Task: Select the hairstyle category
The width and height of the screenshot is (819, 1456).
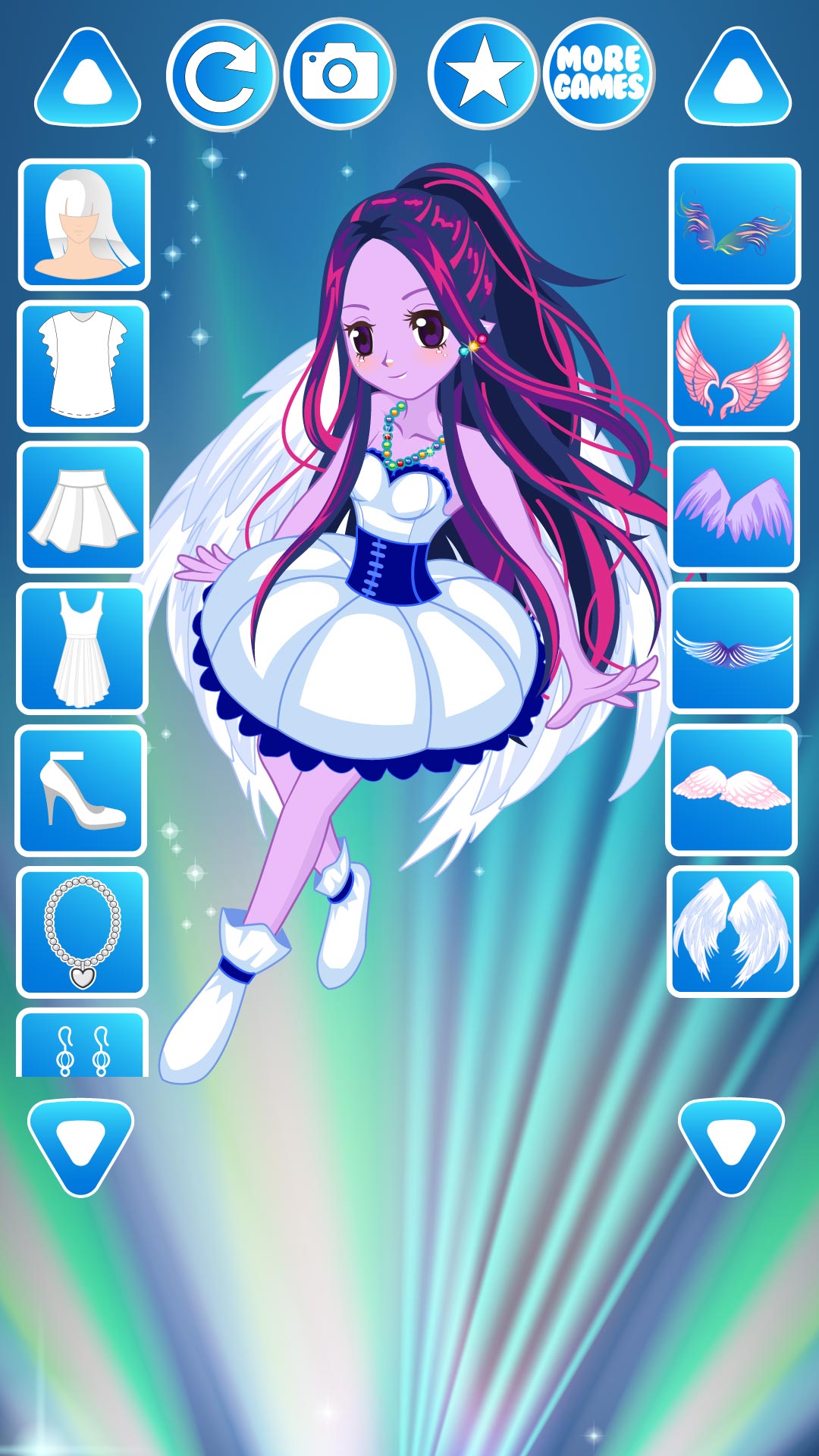Action: [x=84, y=224]
